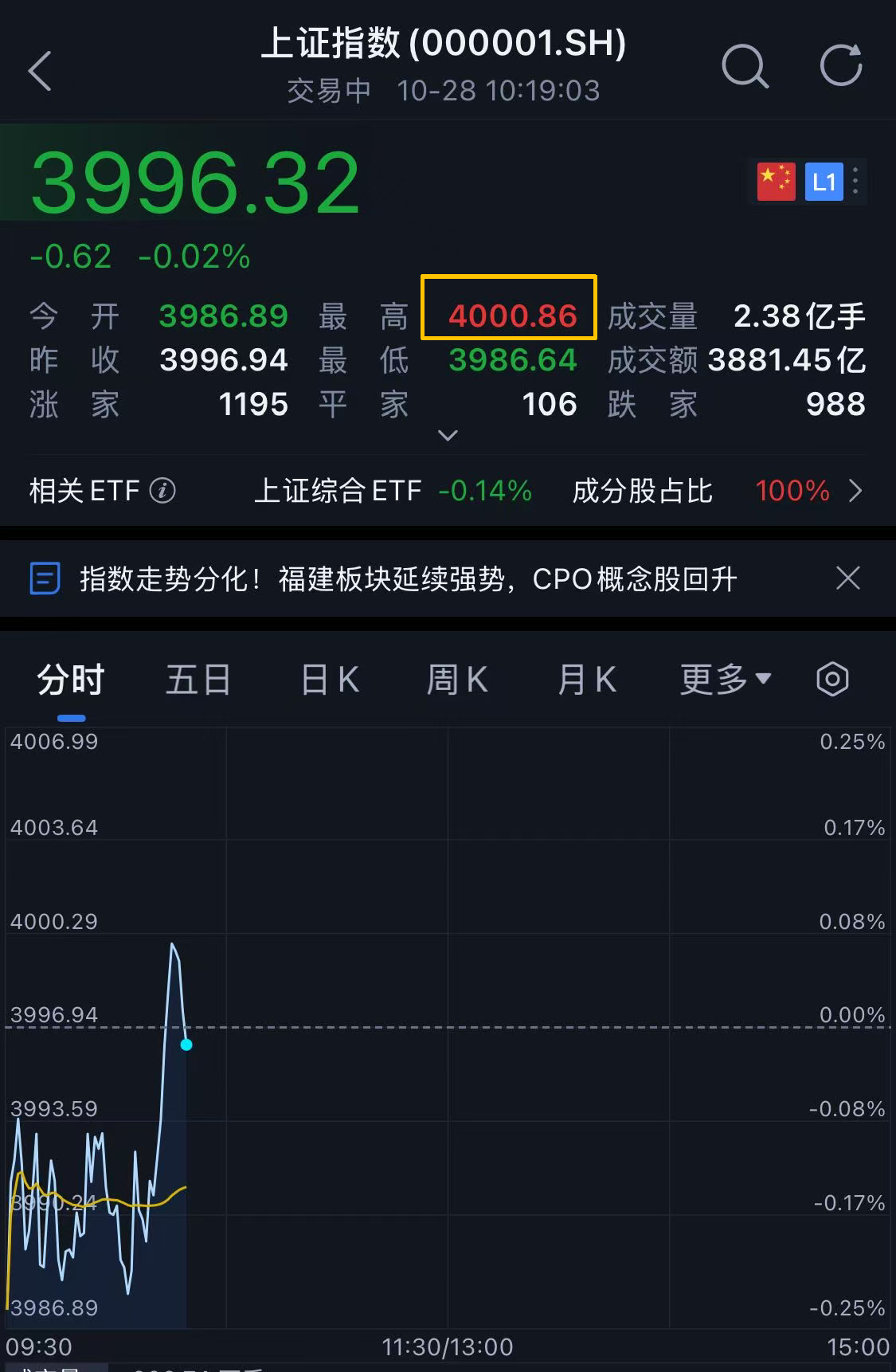
Task: Open chart settings hexagon icon
Action: pyautogui.click(x=832, y=680)
